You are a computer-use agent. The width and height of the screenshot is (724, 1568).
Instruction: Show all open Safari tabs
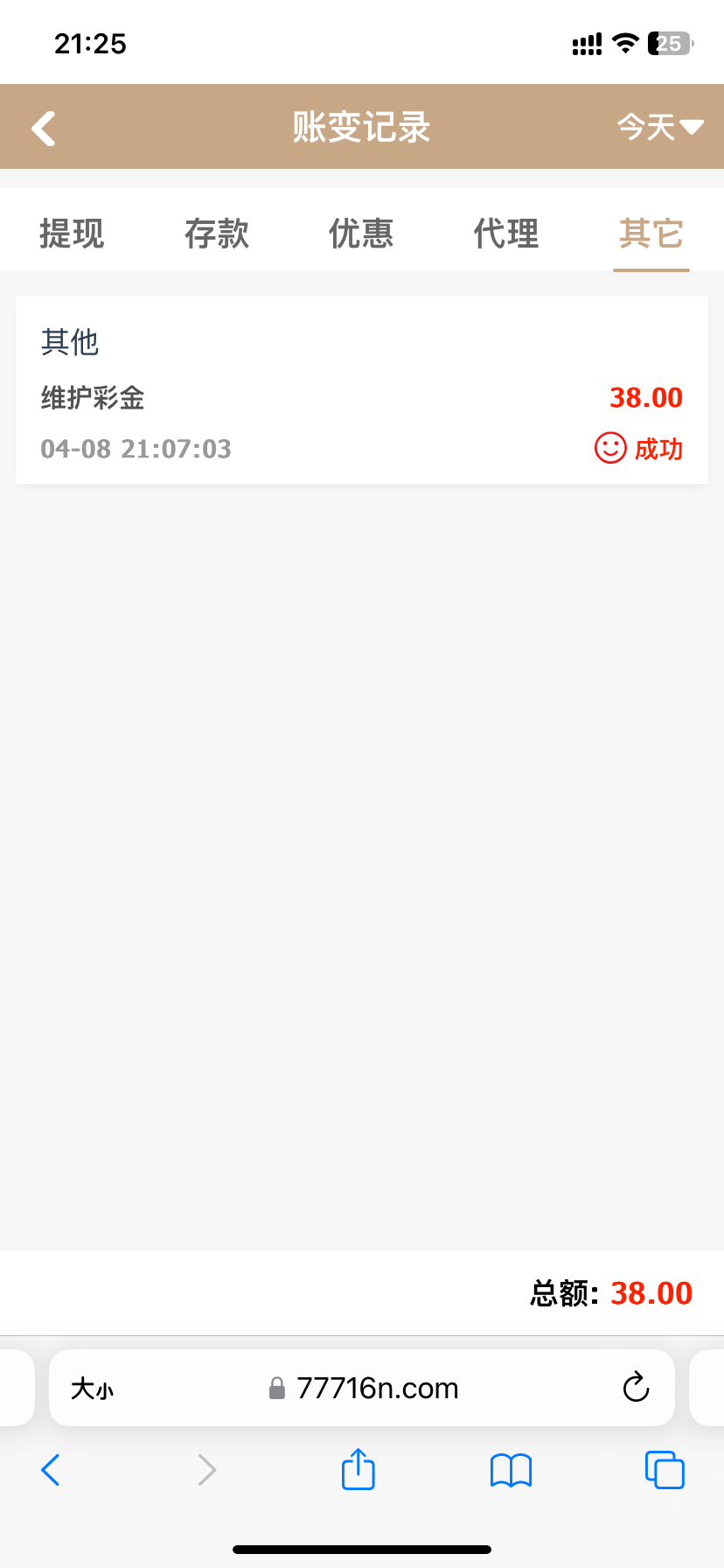tap(665, 1470)
